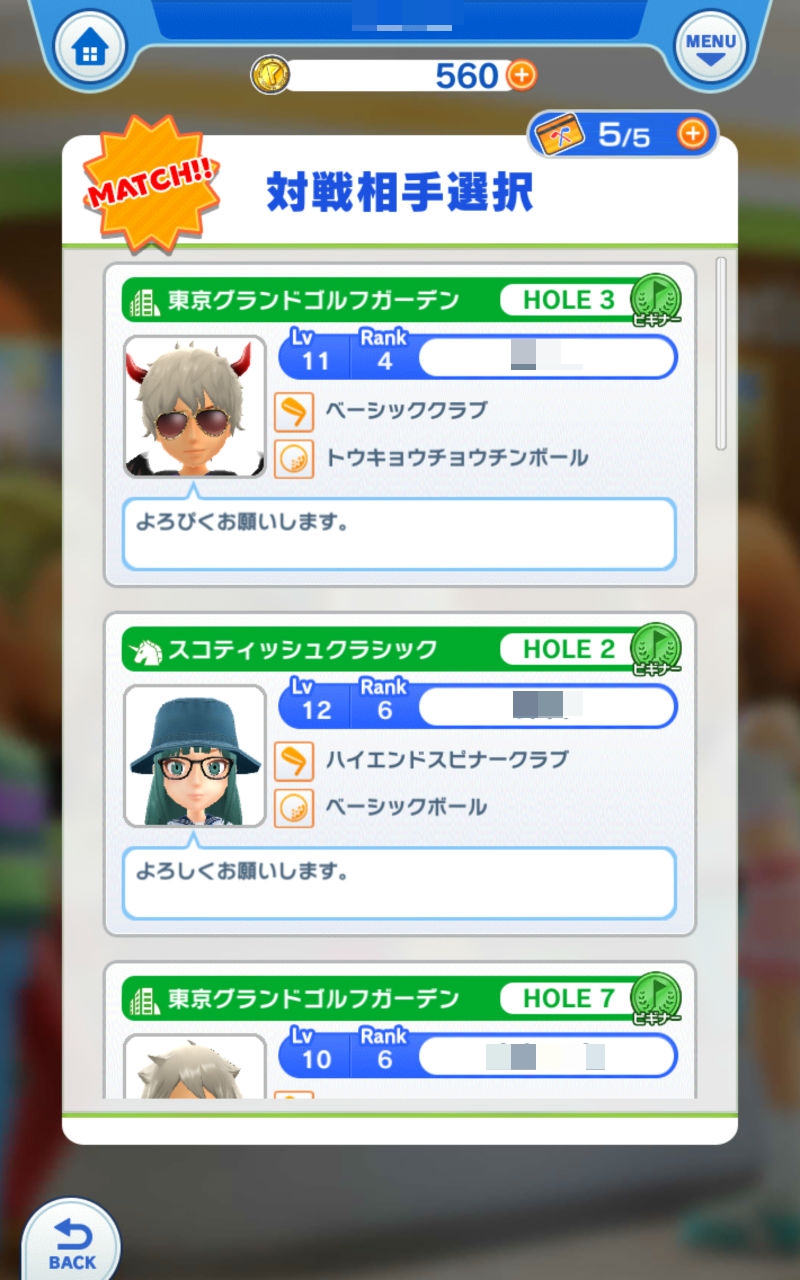The height and width of the screenshot is (1280, 800).
Task: Open the MENU dropdown
Action: point(711,47)
